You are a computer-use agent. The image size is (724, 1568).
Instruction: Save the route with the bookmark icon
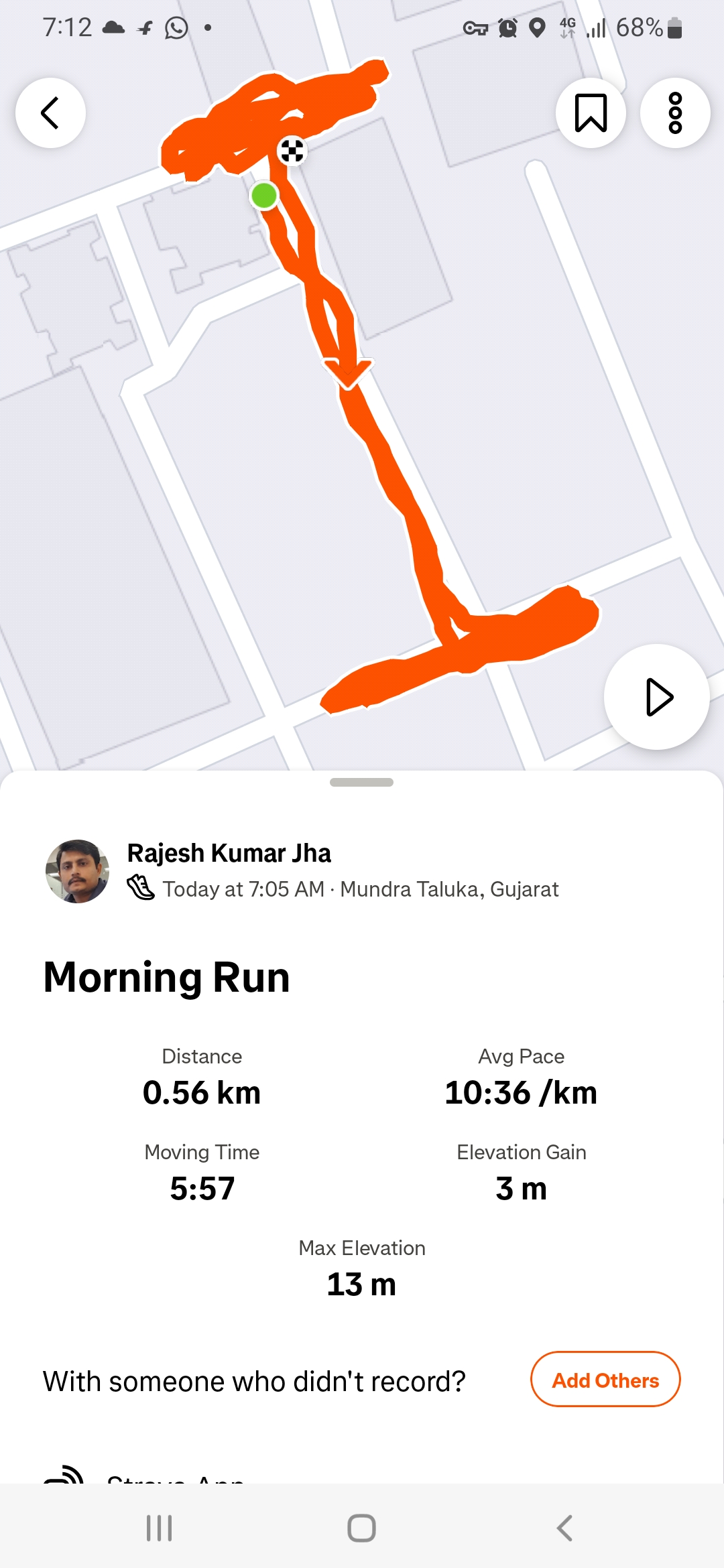click(x=591, y=113)
